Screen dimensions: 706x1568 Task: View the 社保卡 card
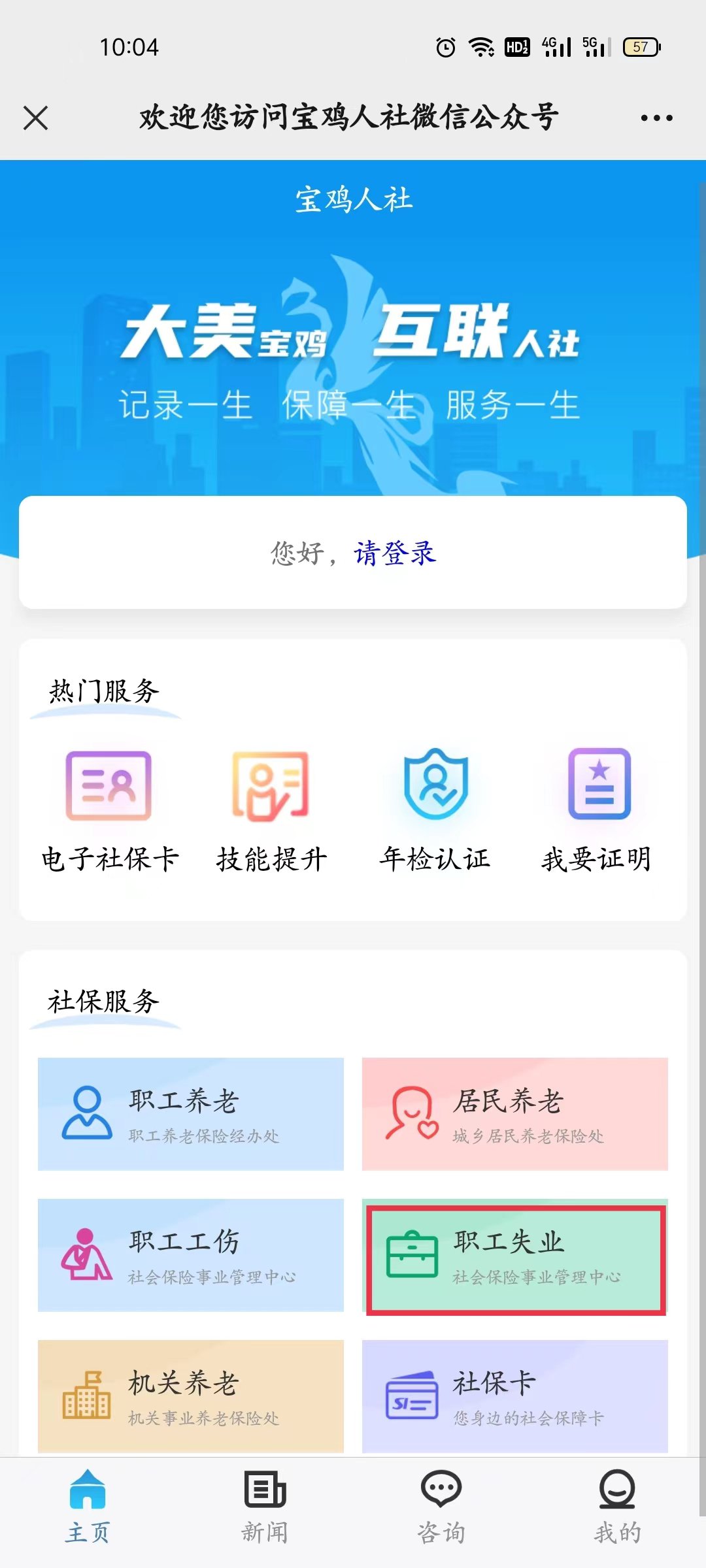[x=515, y=1396]
